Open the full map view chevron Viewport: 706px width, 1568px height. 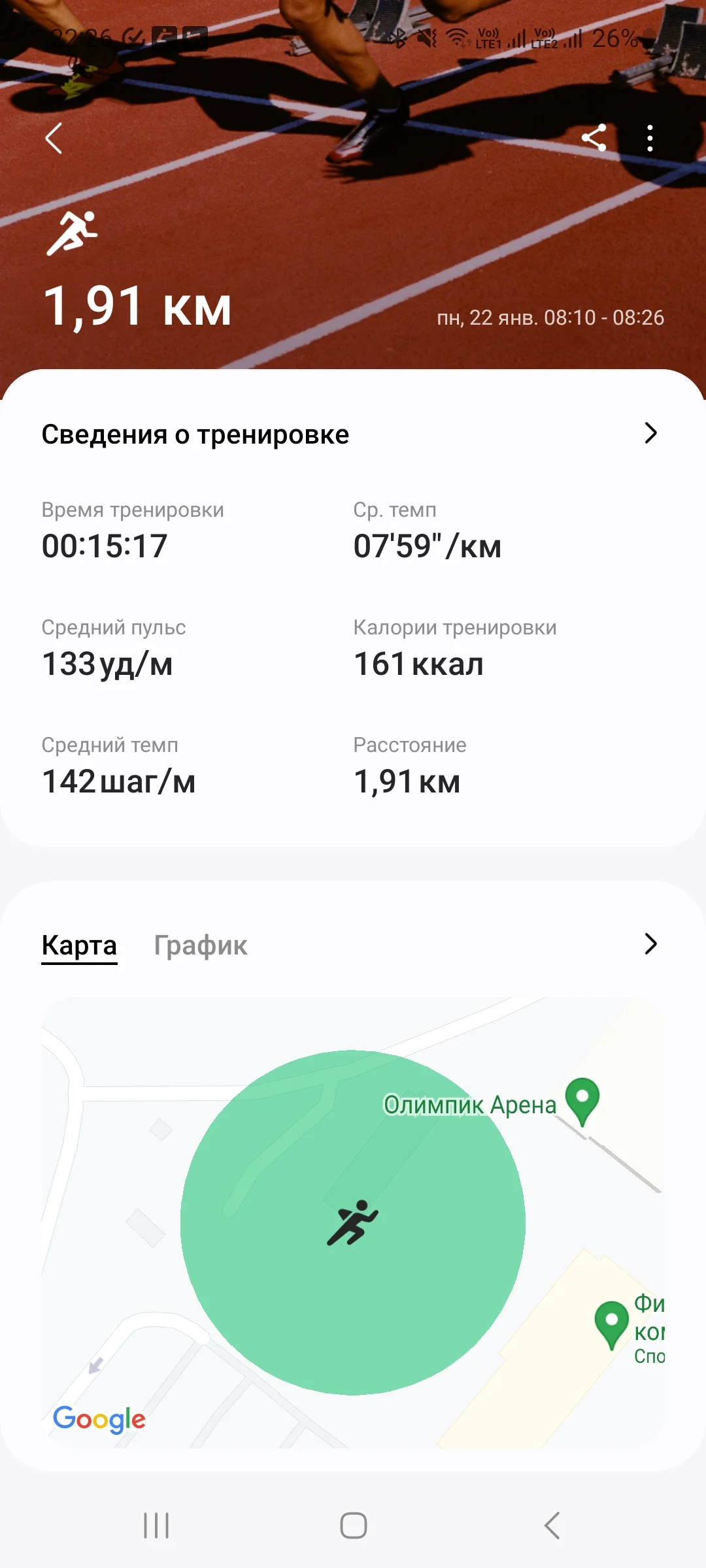point(650,944)
